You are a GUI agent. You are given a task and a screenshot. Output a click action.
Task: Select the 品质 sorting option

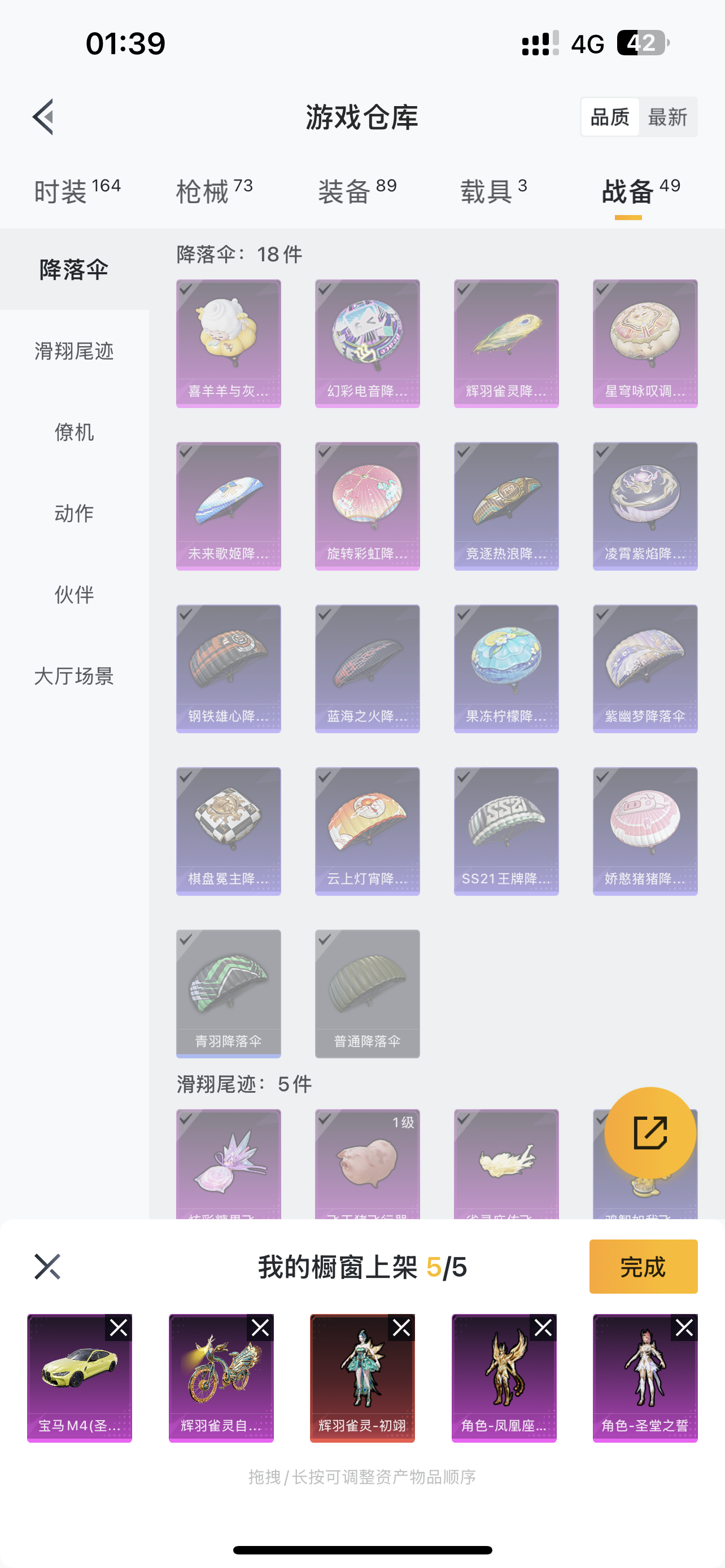610,117
